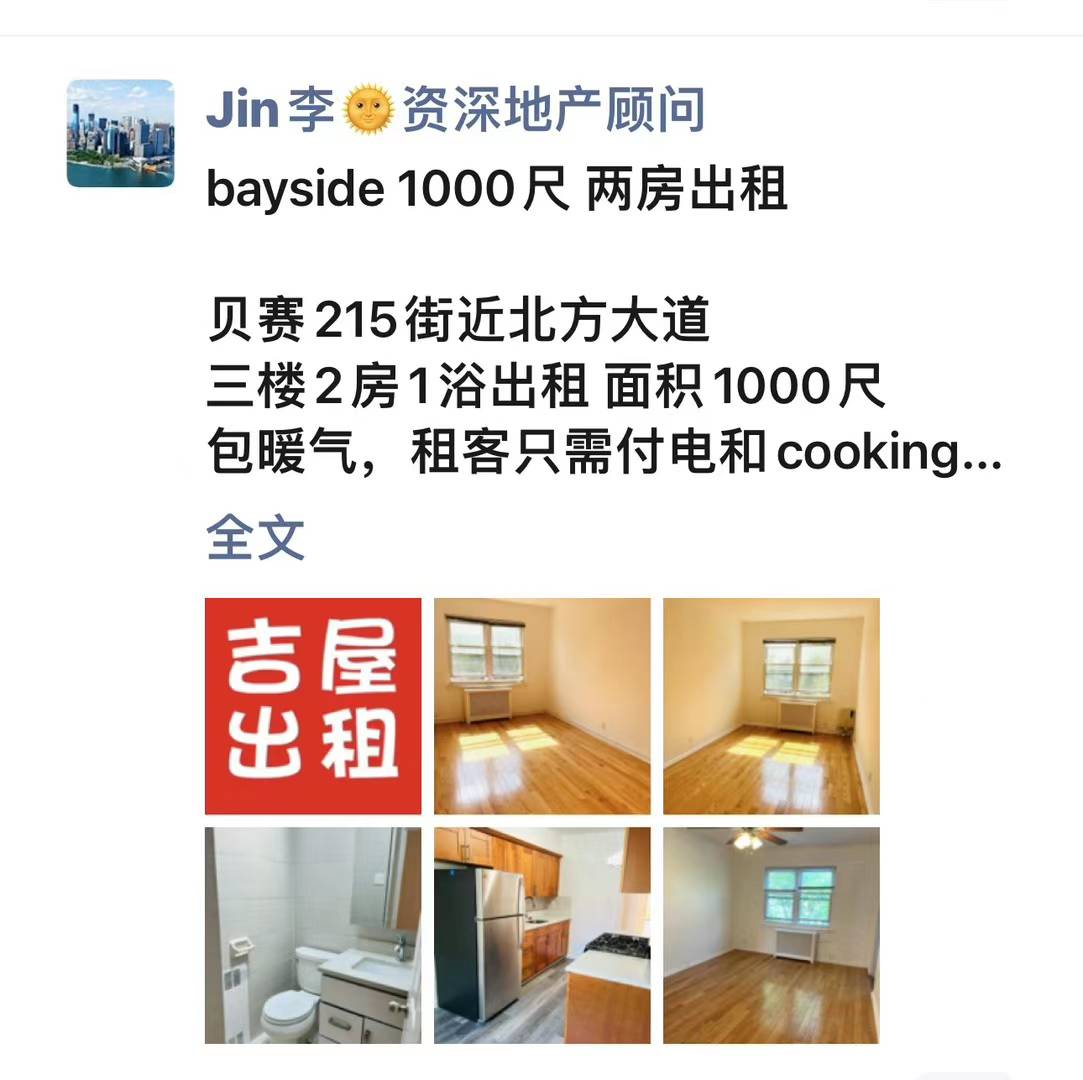Open the red 吉屋出租 image
The image size is (1083, 1080).
313,706
